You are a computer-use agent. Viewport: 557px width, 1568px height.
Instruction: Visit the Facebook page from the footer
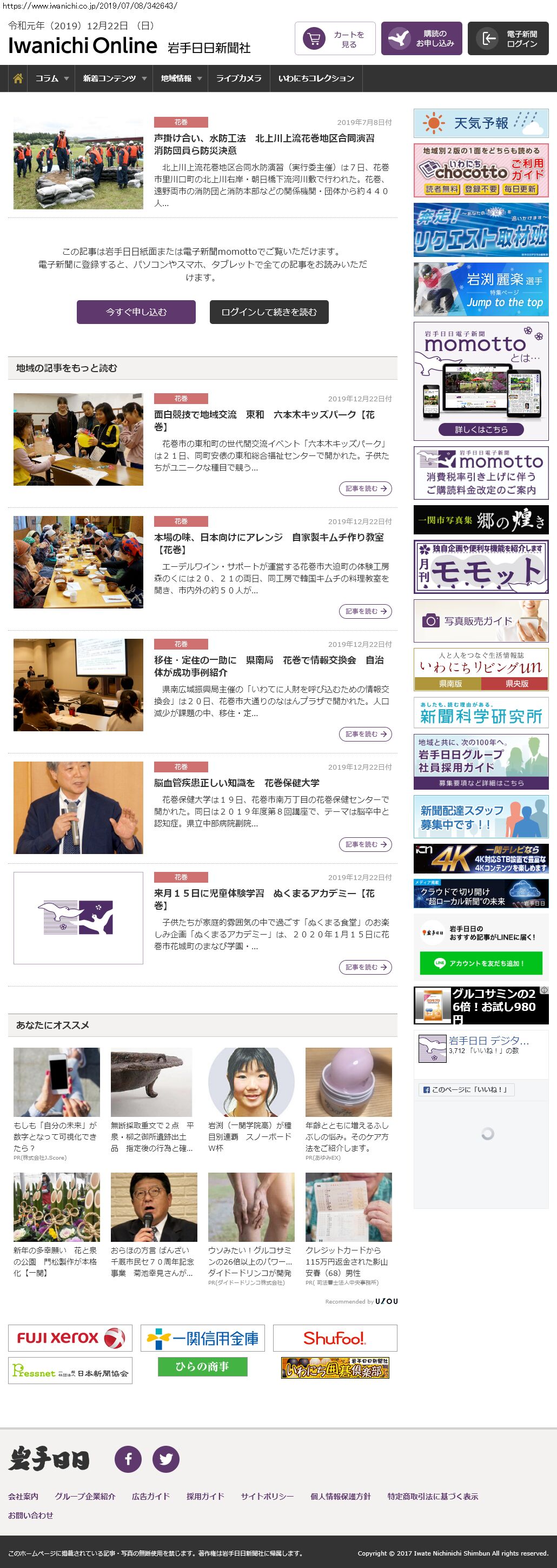coord(129,1459)
